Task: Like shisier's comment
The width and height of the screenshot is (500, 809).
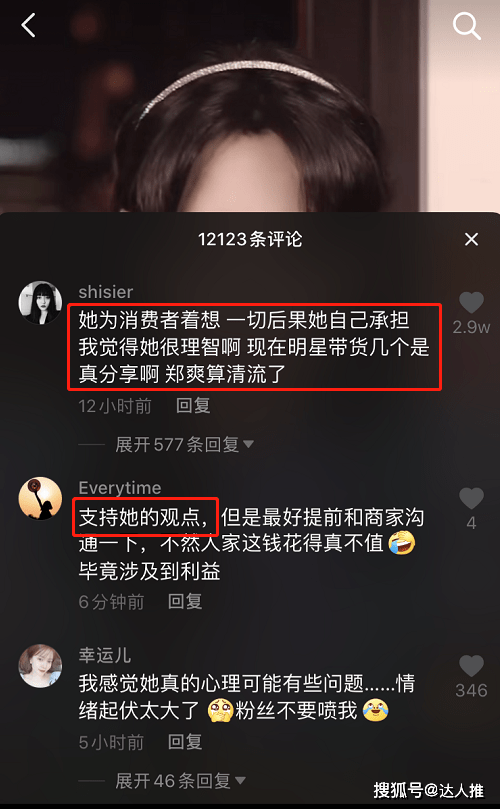Action: click(x=471, y=303)
